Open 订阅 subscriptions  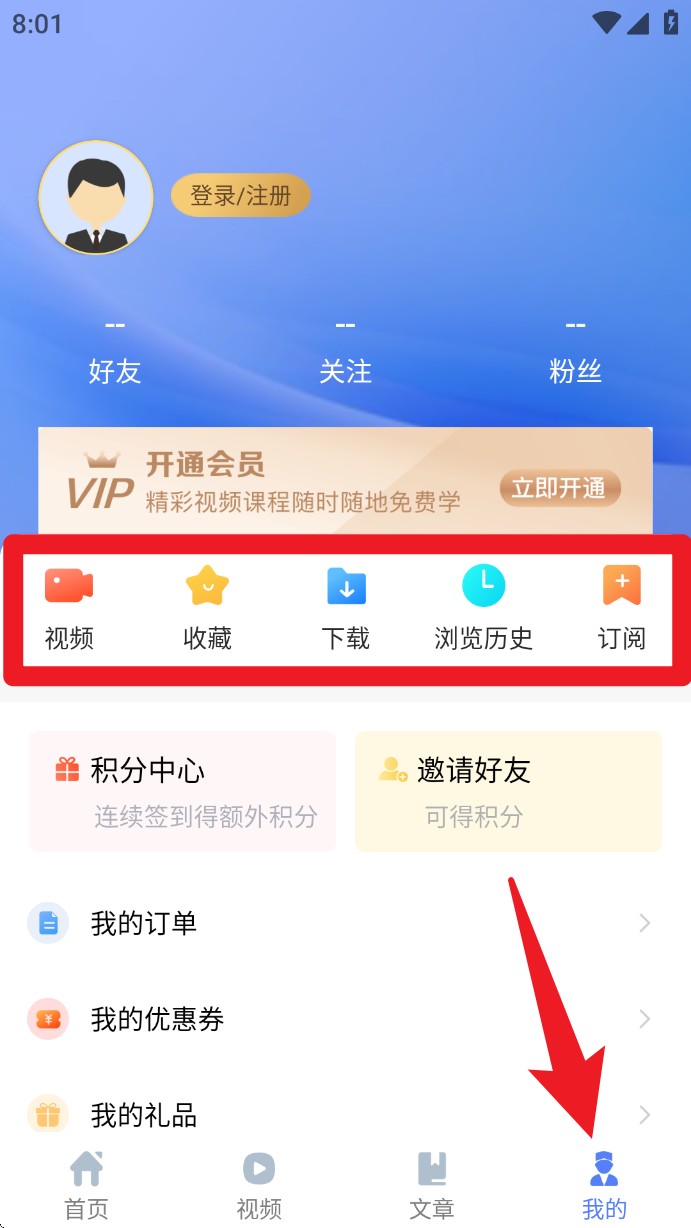(x=621, y=608)
